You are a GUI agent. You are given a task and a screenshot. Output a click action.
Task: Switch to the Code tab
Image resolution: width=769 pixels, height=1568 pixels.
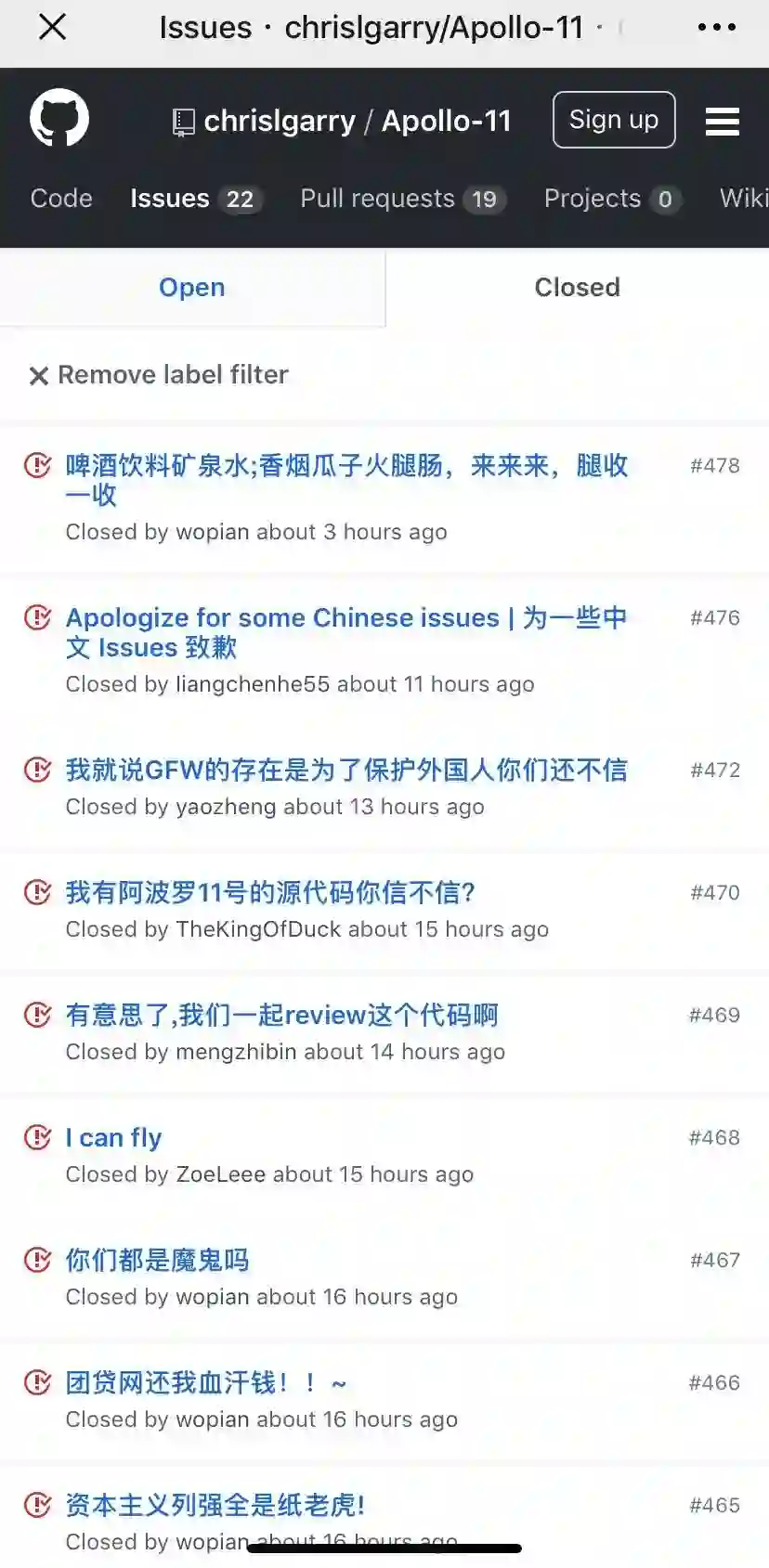(61, 199)
